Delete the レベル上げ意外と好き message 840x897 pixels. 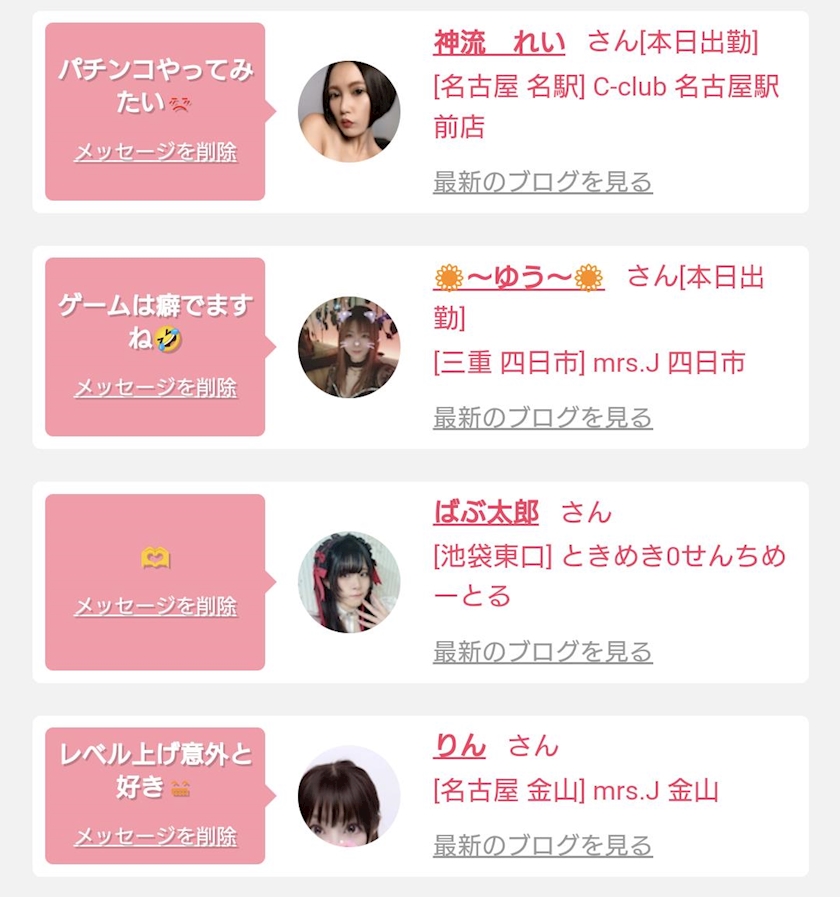click(x=156, y=836)
